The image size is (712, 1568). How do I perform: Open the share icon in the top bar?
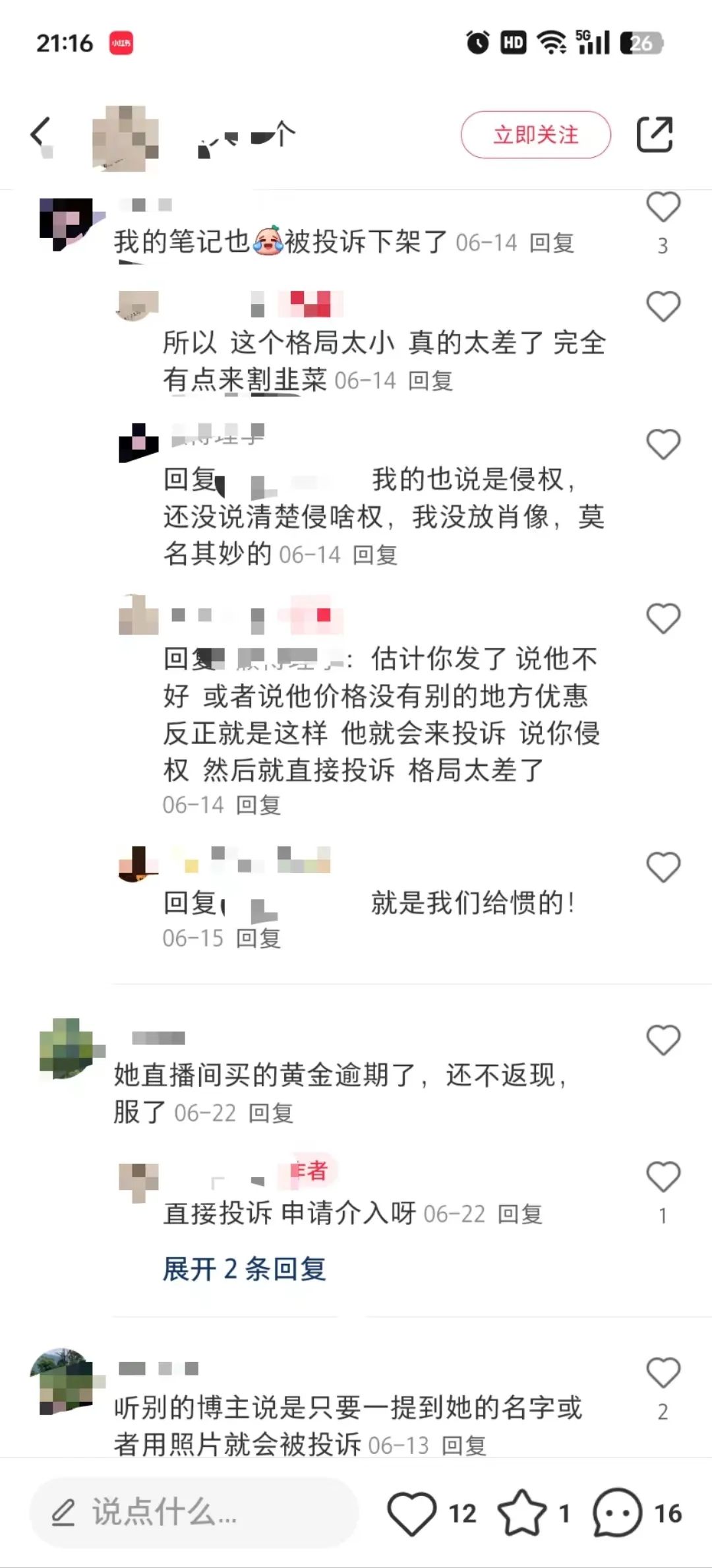654,135
